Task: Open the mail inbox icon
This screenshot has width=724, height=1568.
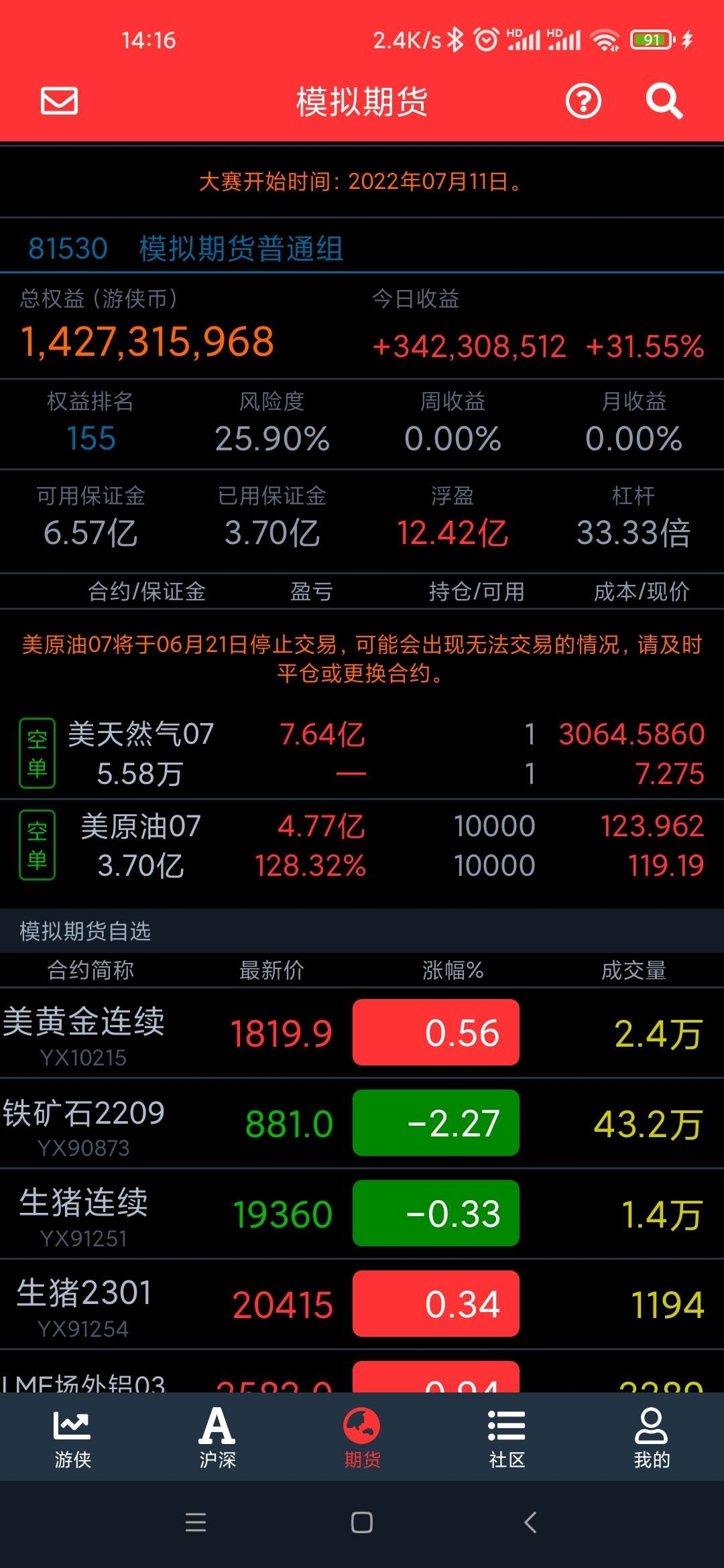Action: [59, 101]
